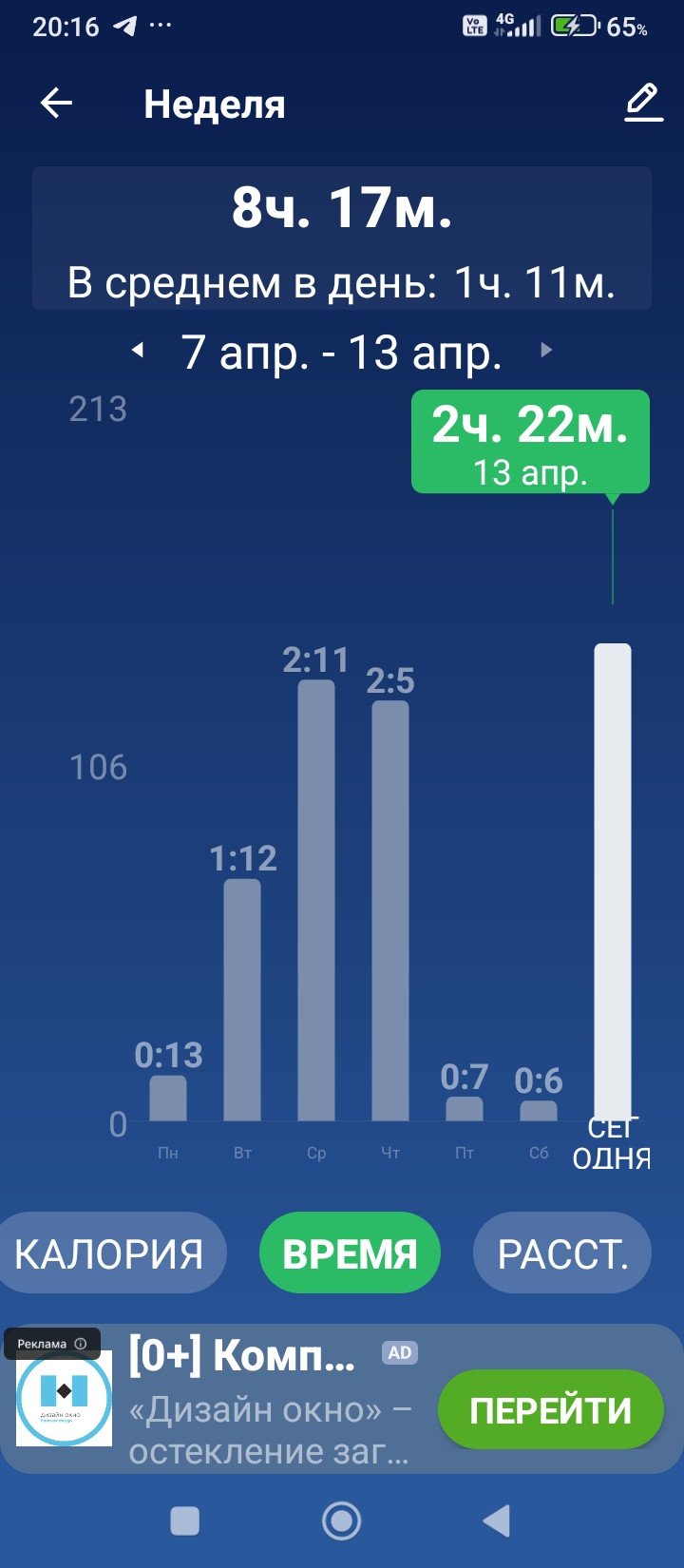Select the ВРЕМЯ tab
This screenshot has width=684, height=1568.
point(350,1253)
